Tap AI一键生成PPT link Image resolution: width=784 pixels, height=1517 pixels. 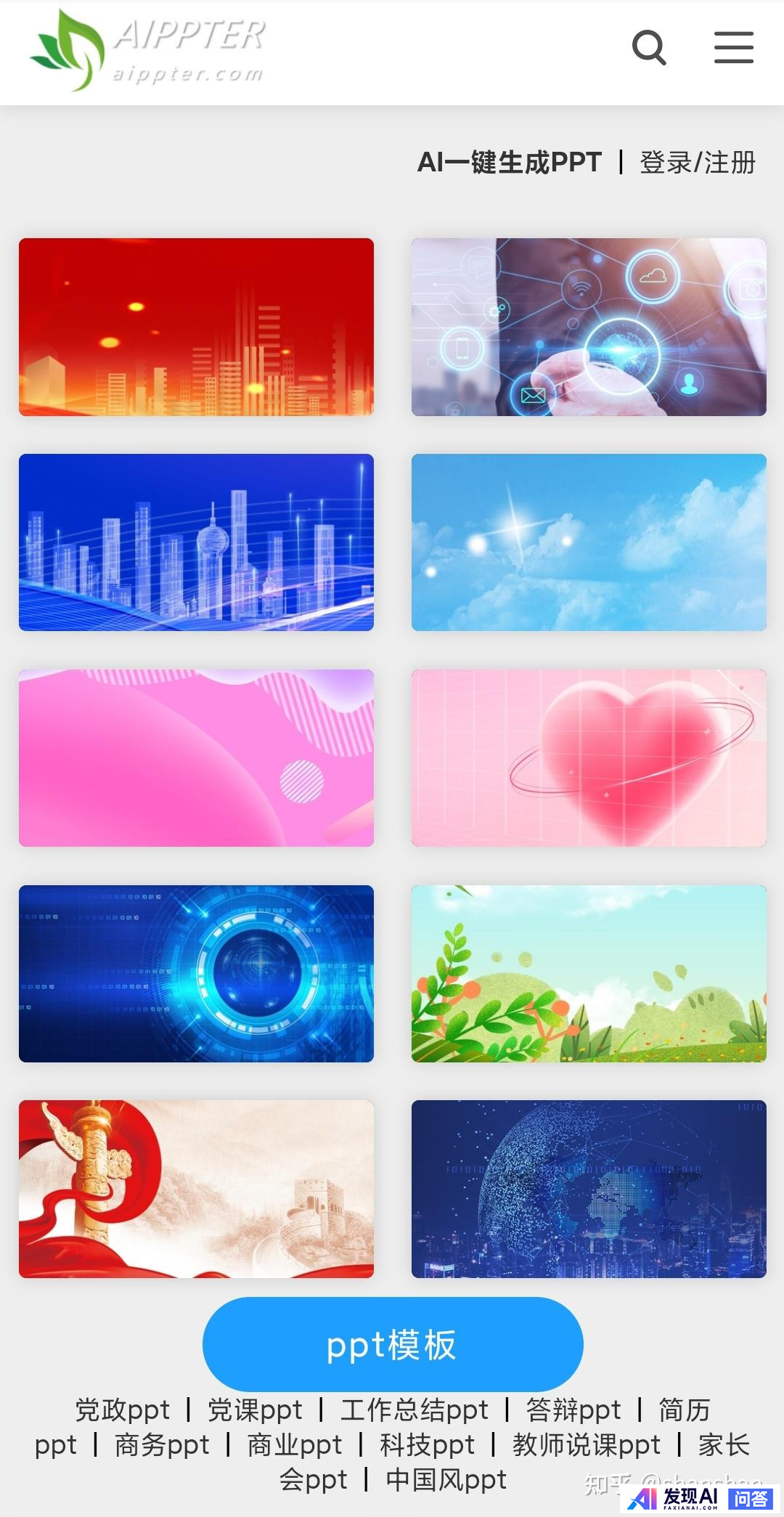509,162
